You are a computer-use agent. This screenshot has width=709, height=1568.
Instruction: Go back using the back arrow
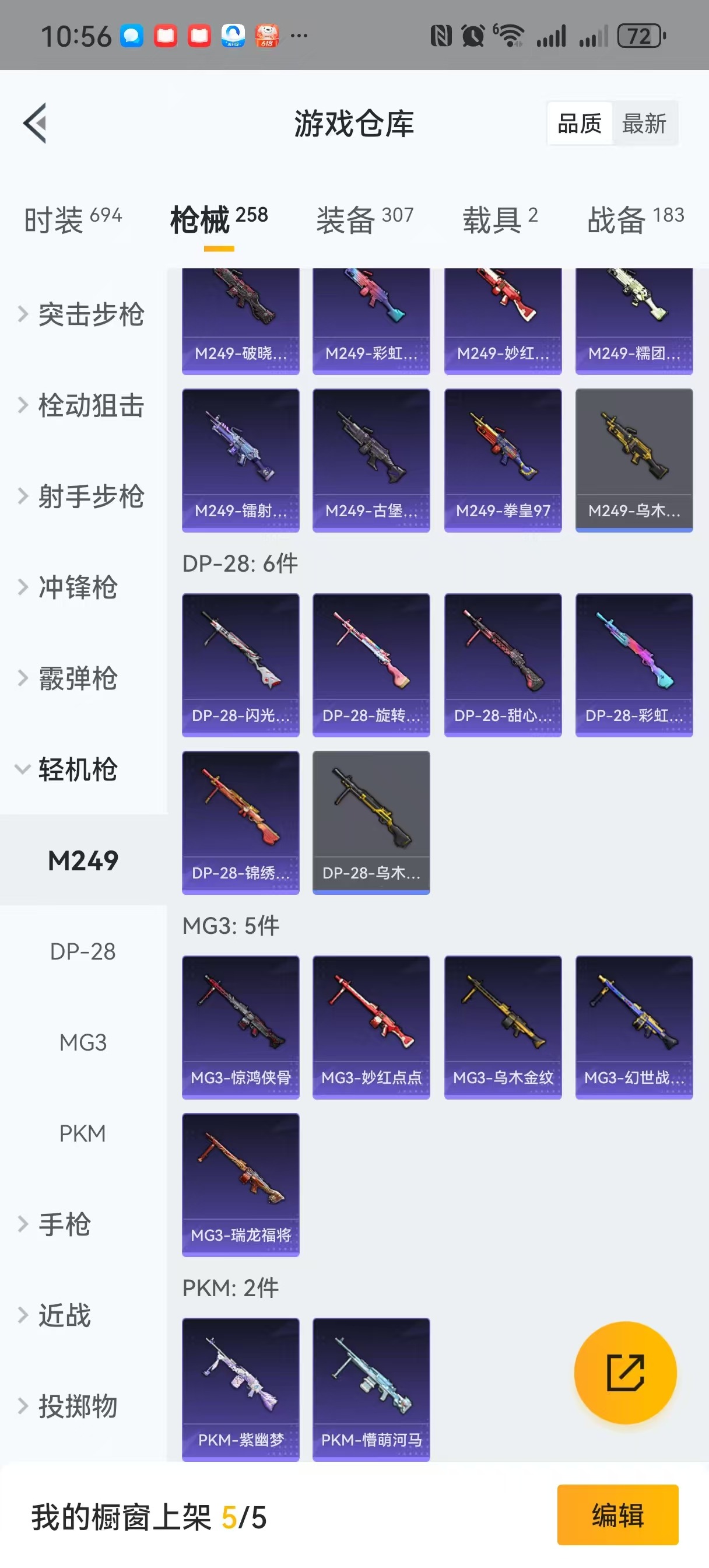tap(36, 124)
